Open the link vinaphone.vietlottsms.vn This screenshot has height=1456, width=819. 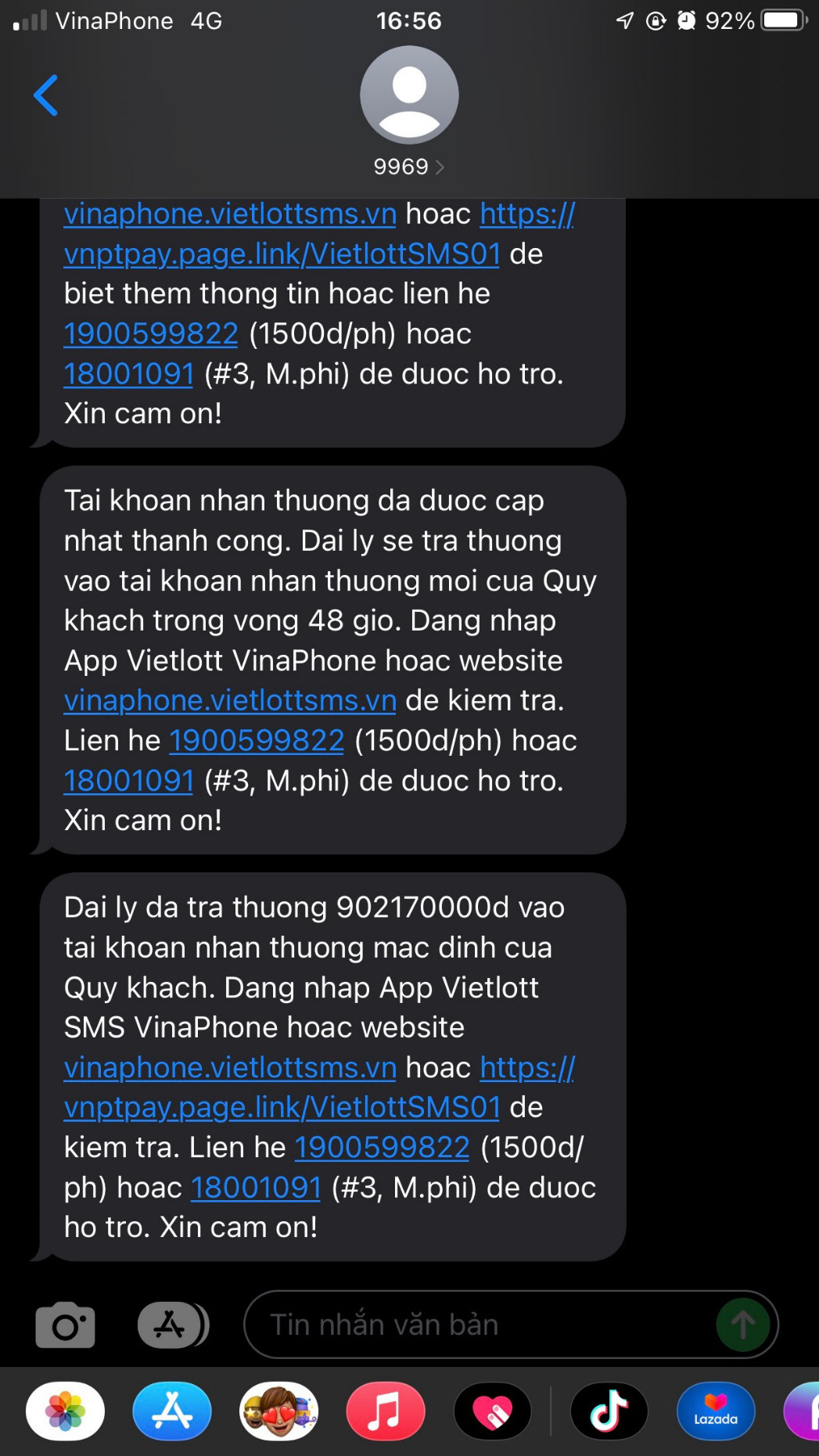[230, 1066]
